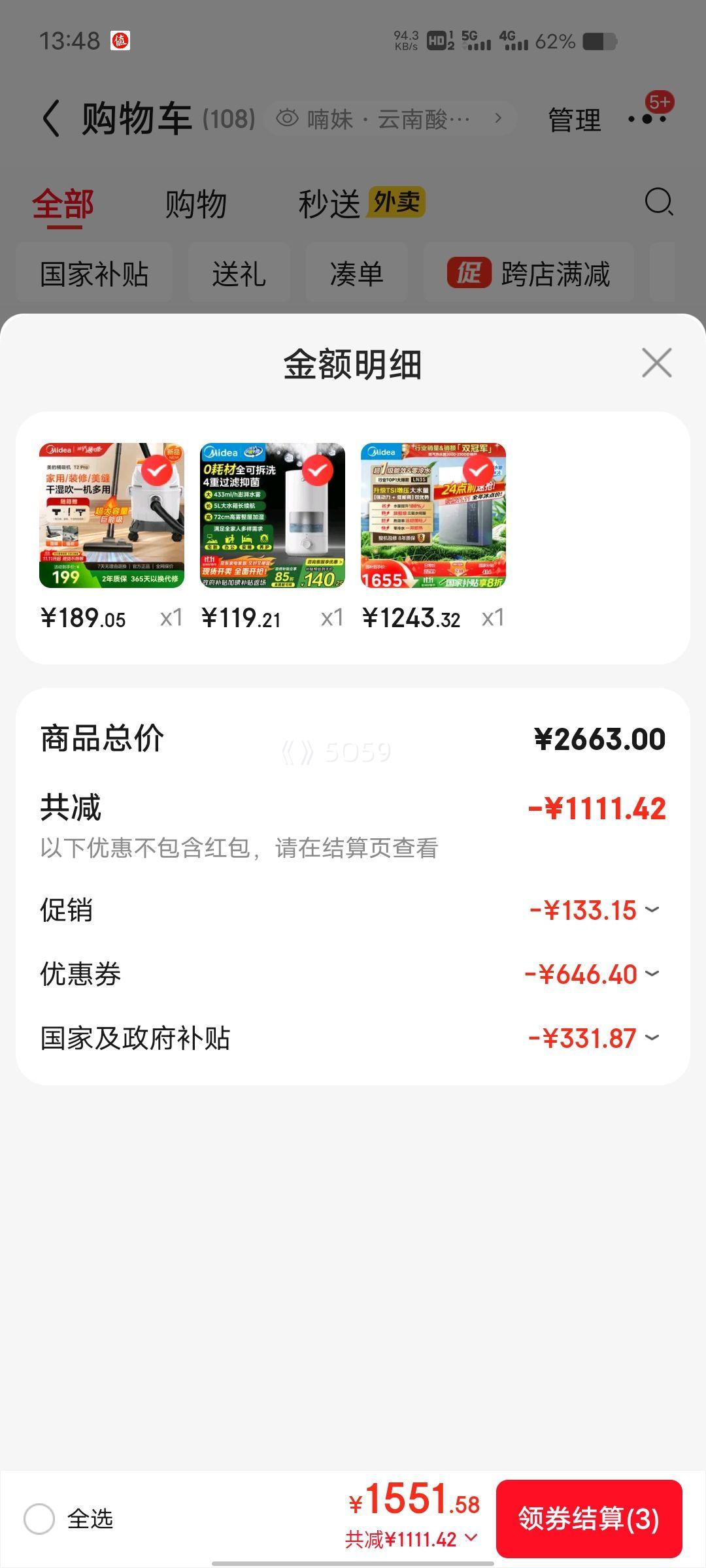This screenshot has height=1568, width=706.
Task: Switch to the 秒送 外卖 tab
Action: (361, 204)
